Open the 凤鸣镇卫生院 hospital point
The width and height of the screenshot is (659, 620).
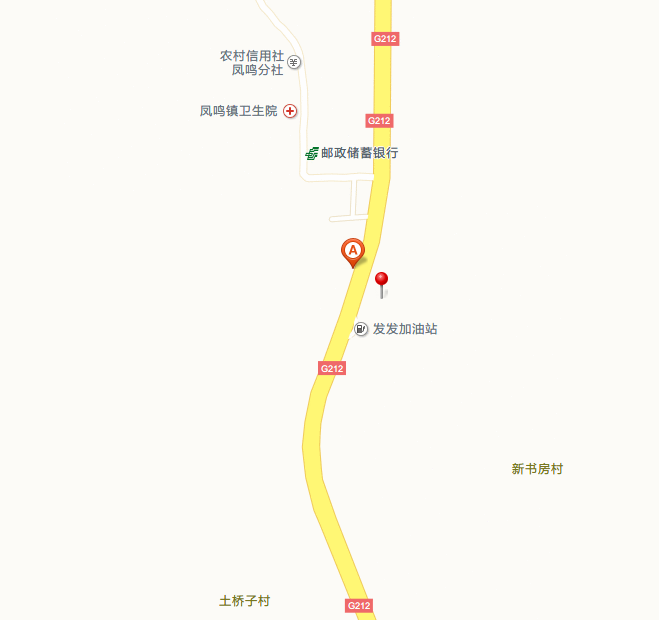click(x=290, y=111)
